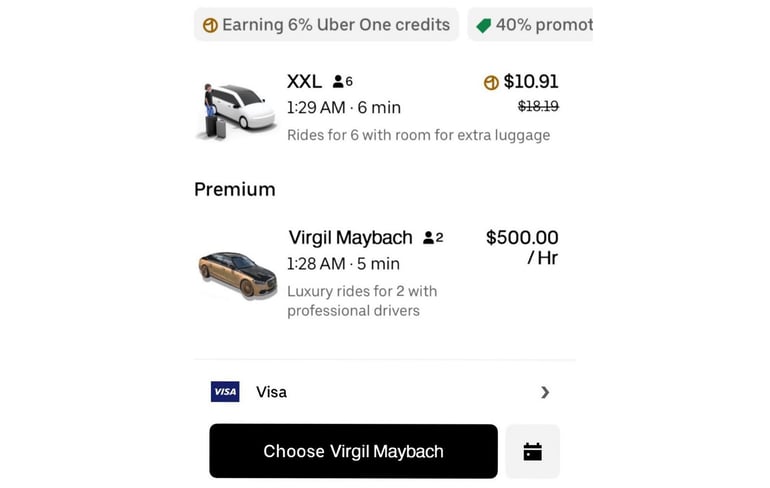The width and height of the screenshot is (770, 488).
Task: Select the XXL ride option
Action: [x=377, y=107]
